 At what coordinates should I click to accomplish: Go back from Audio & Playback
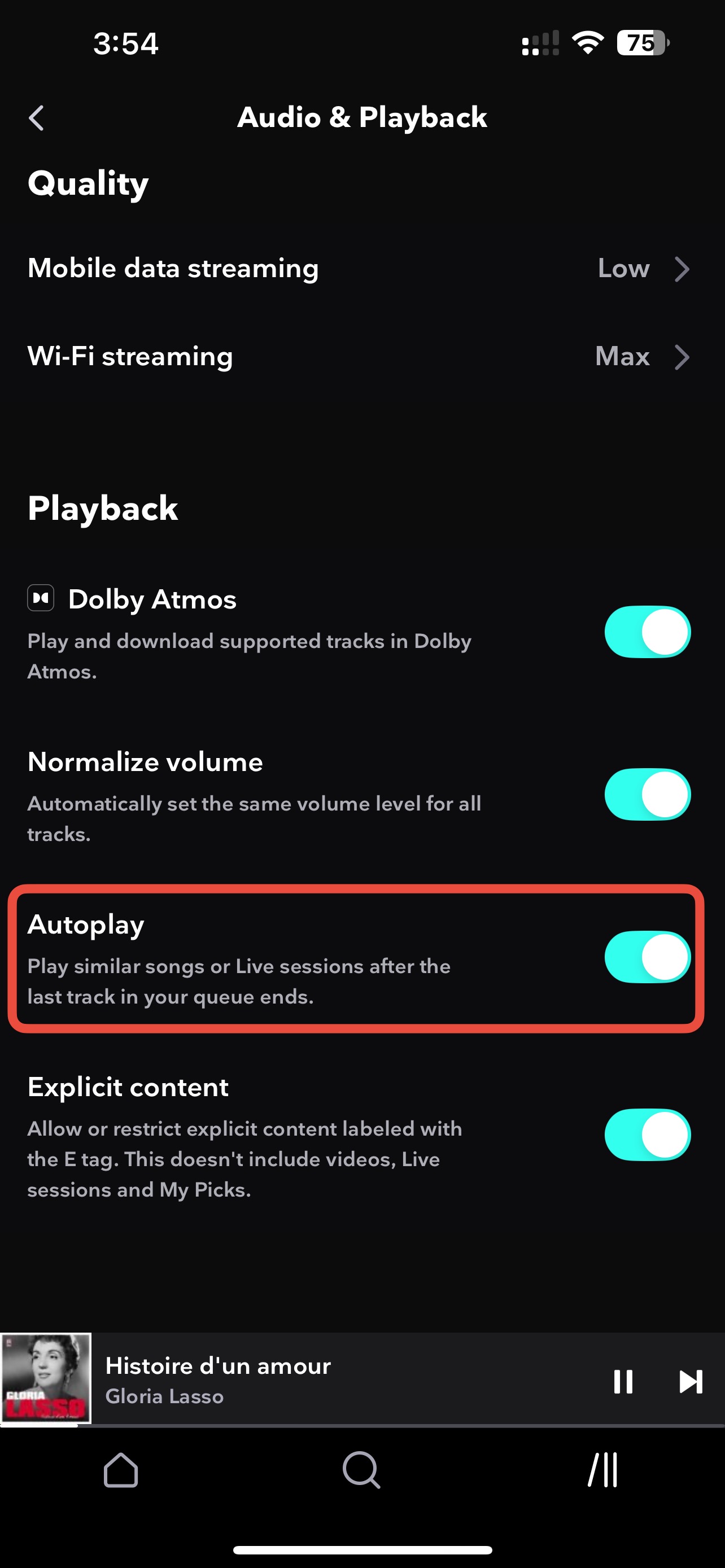click(37, 118)
